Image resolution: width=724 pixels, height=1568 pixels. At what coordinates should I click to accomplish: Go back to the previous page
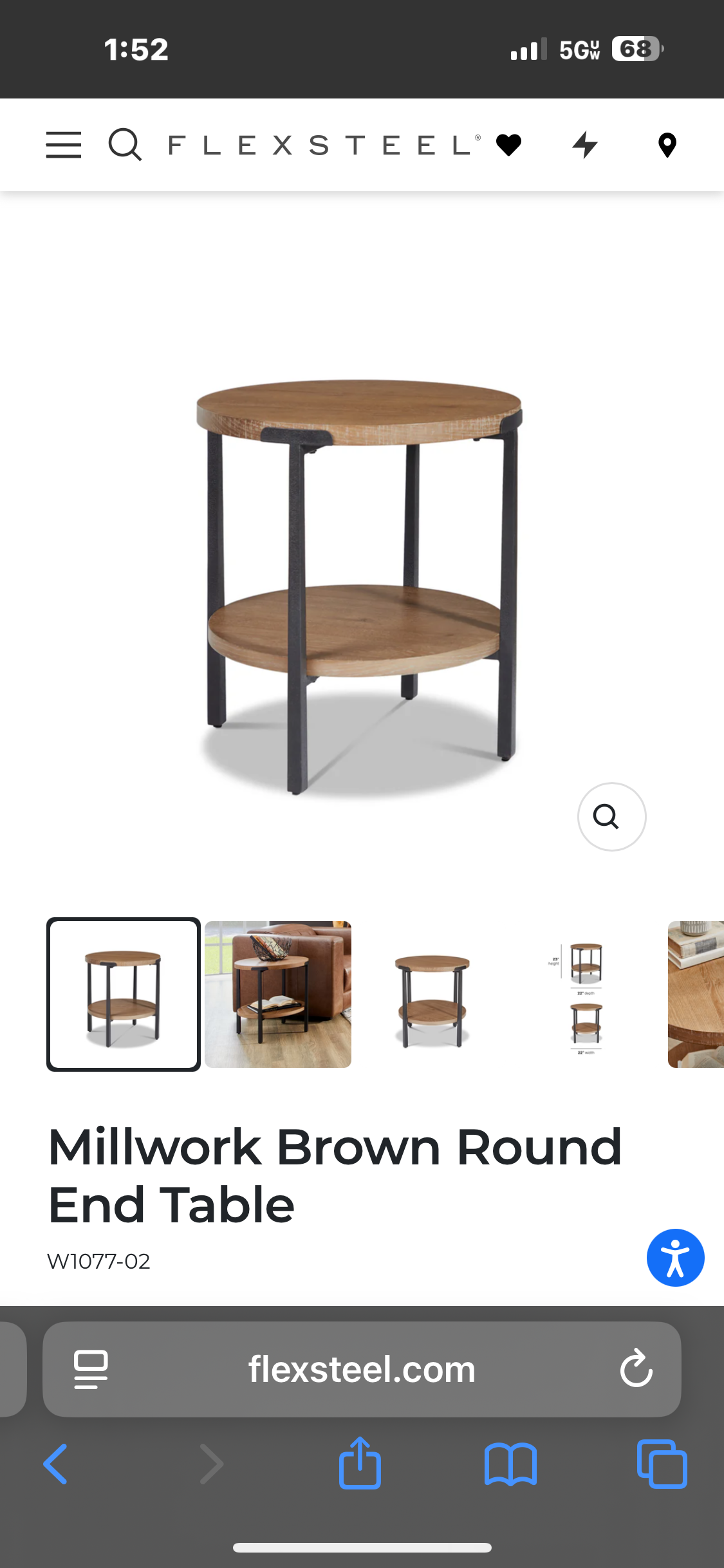click(55, 1464)
